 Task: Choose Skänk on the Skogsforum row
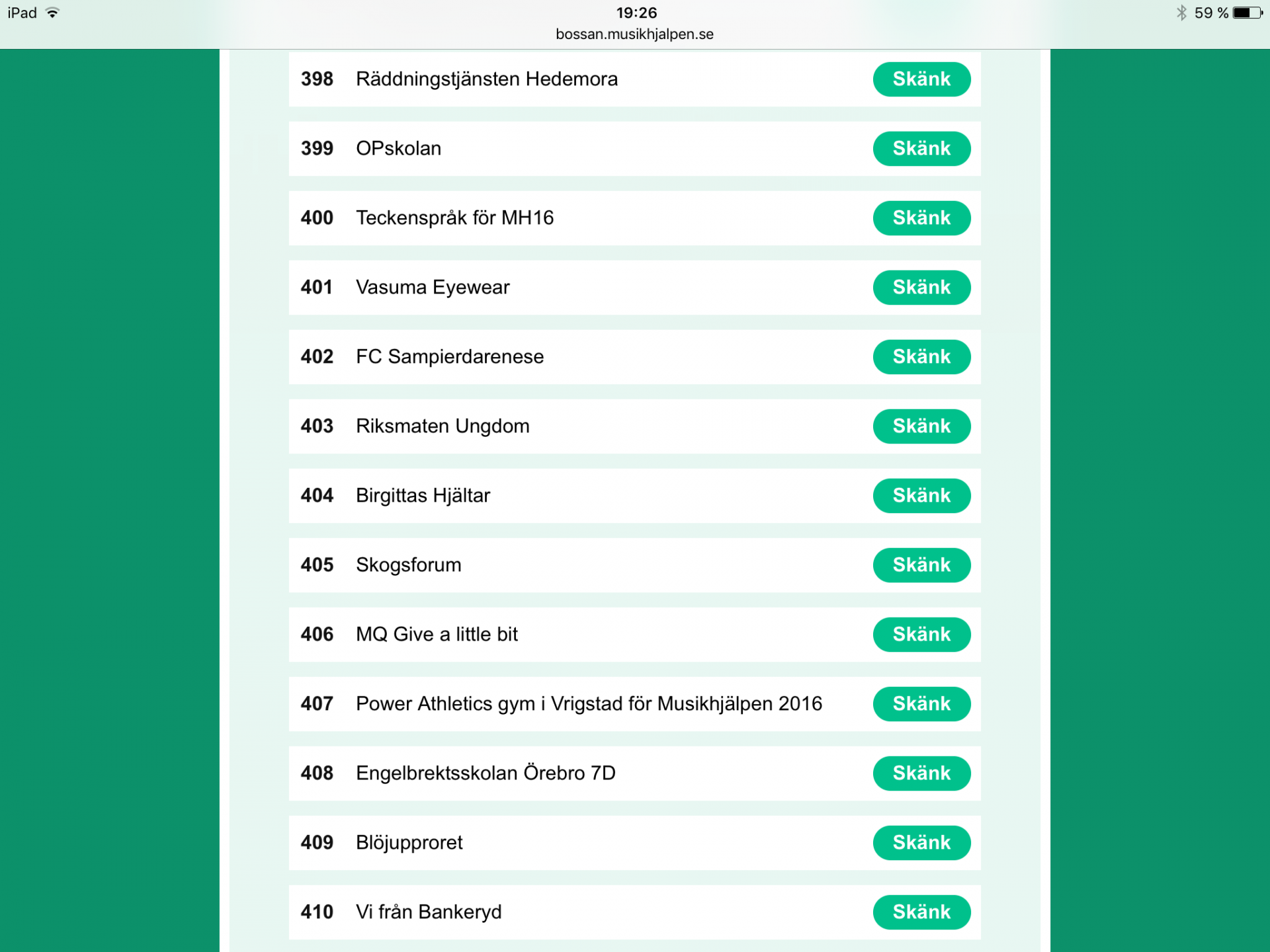[x=921, y=565]
